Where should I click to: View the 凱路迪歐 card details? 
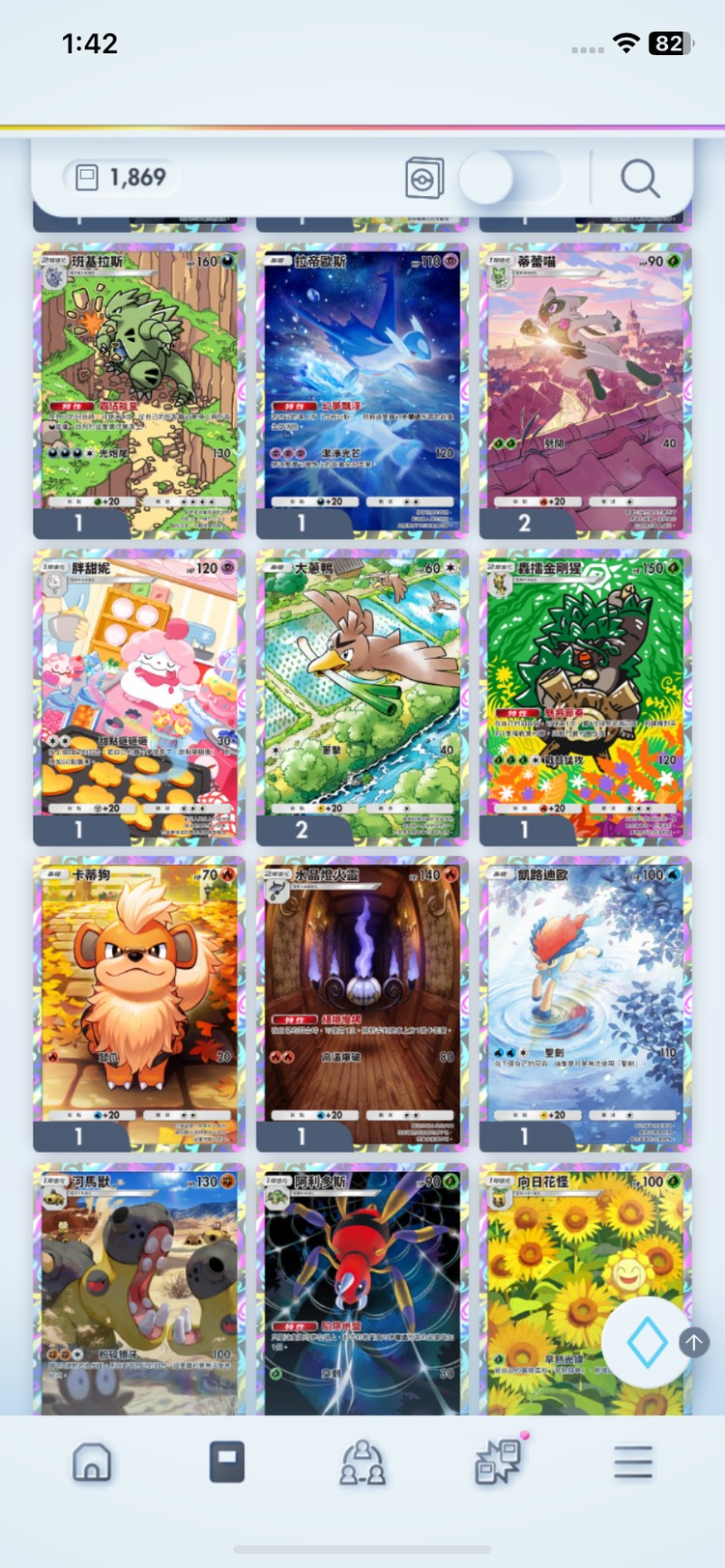click(x=585, y=1000)
